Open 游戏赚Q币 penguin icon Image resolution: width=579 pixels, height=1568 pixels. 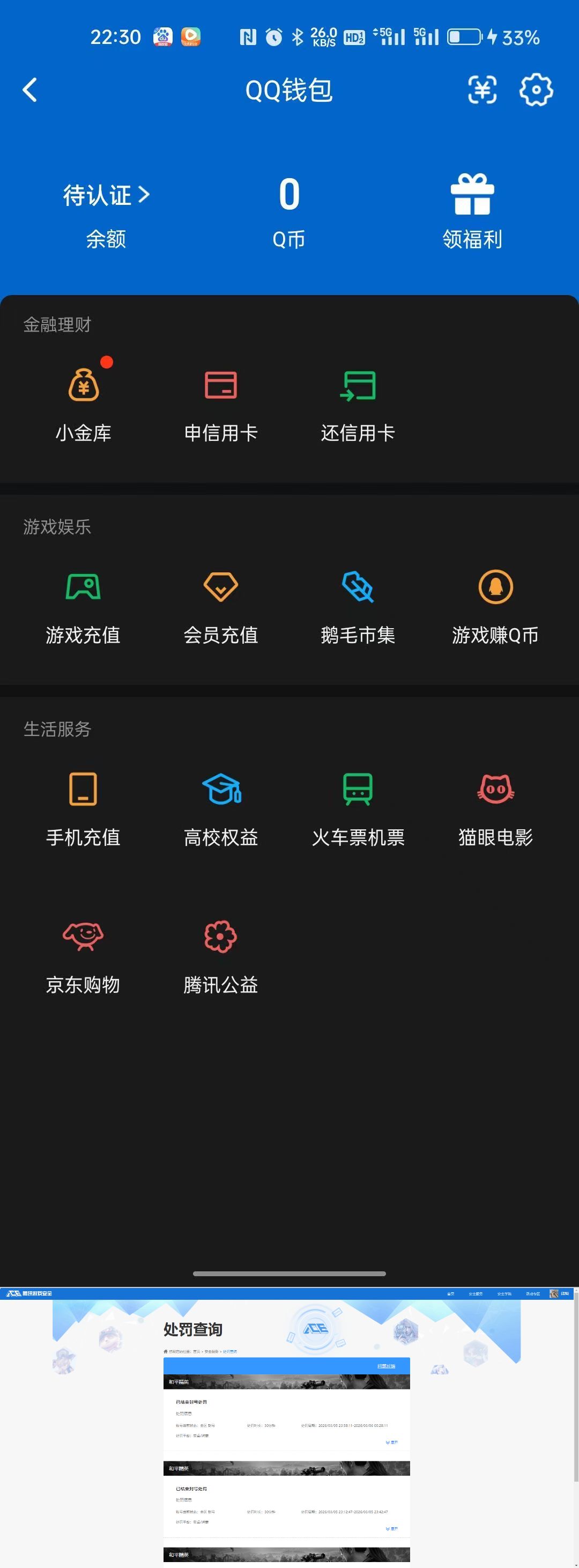[496, 588]
